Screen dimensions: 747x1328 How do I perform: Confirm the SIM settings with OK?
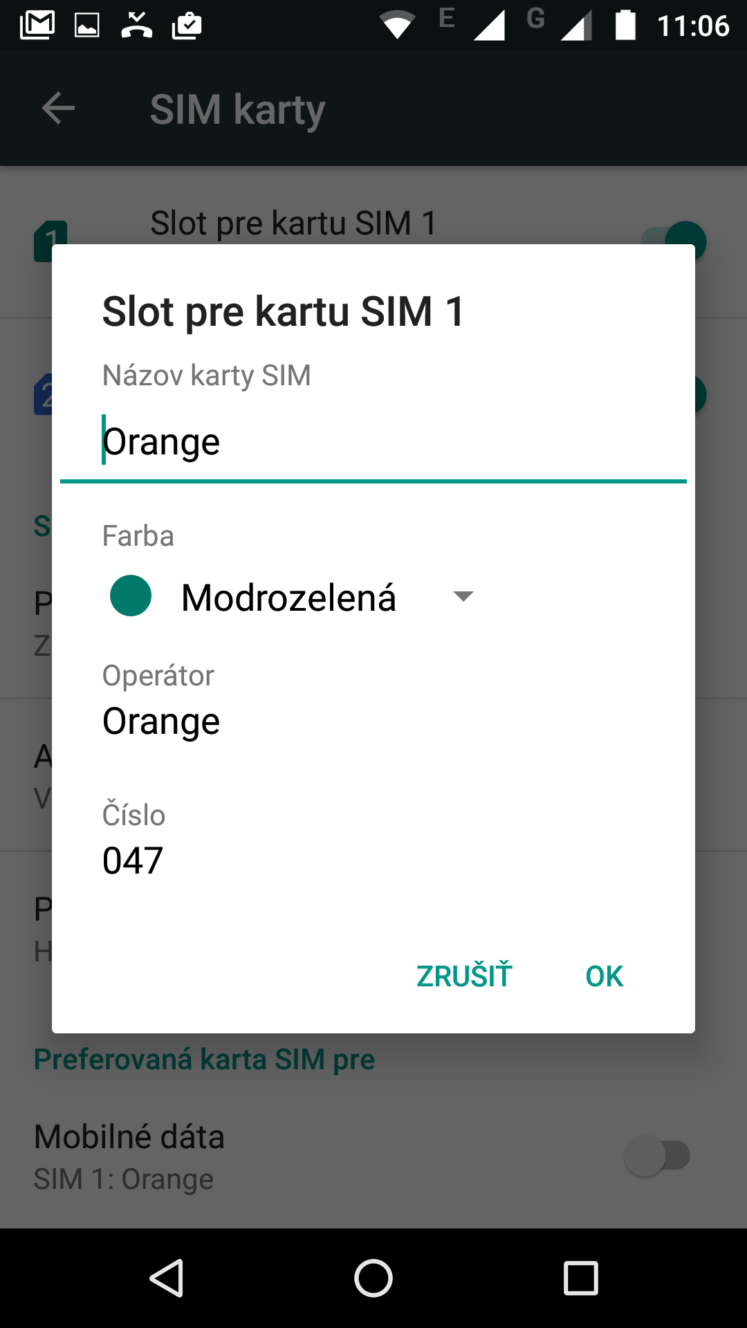coord(604,976)
